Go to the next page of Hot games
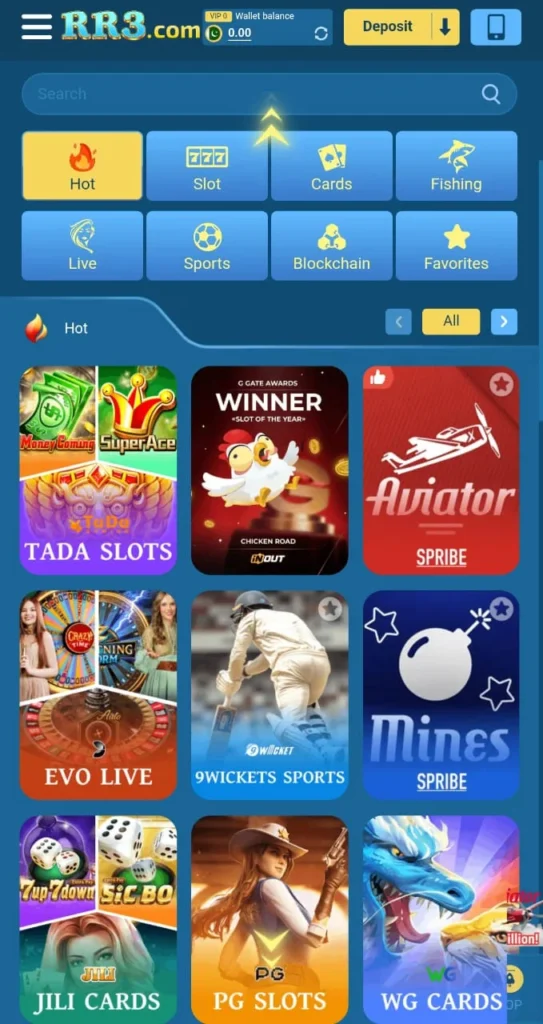The width and height of the screenshot is (543, 1024). (504, 321)
